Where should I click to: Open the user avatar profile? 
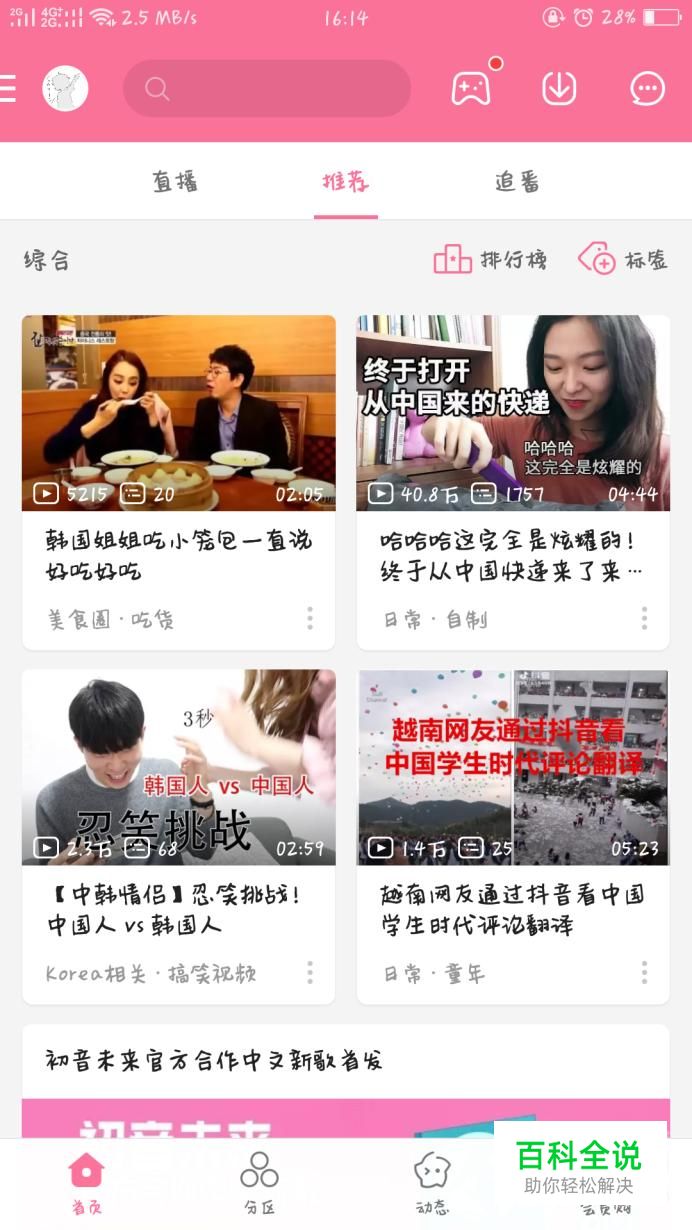(65, 89)
